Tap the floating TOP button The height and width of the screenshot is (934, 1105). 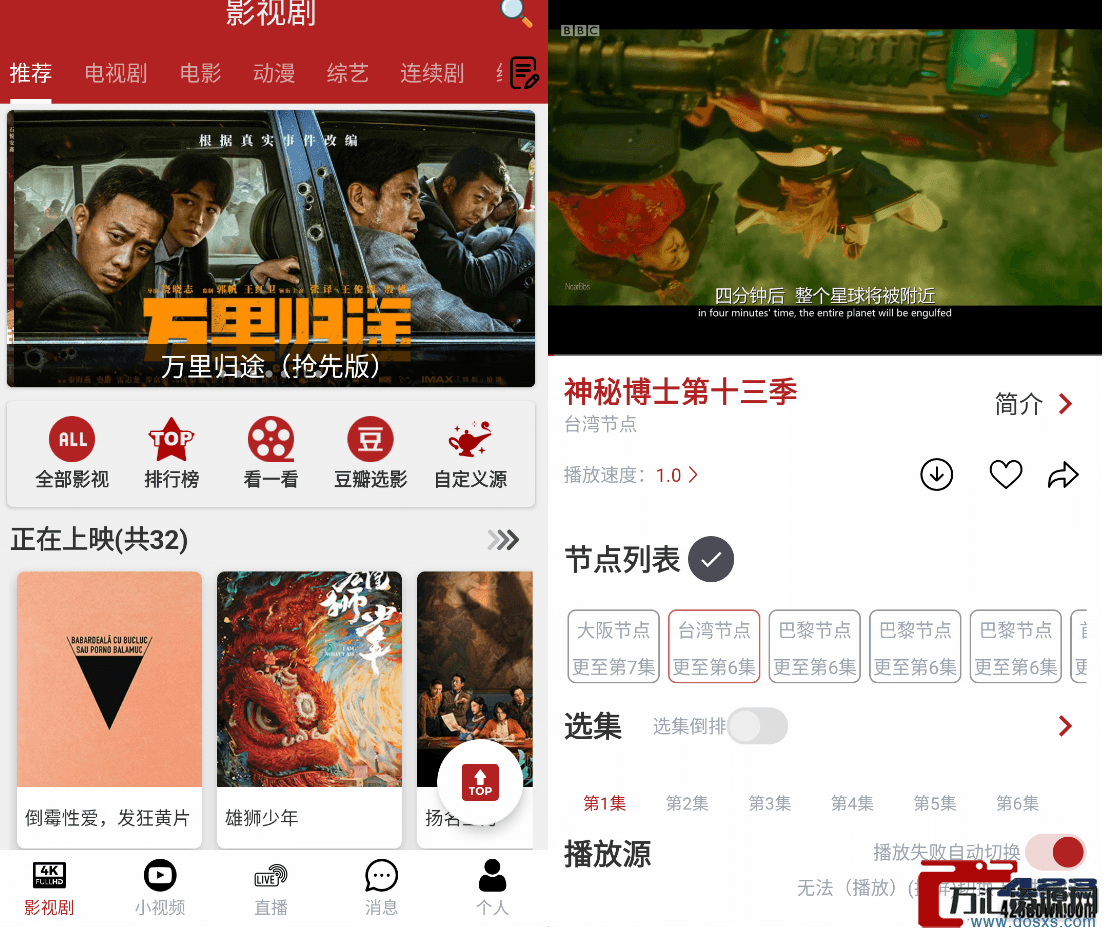click(480, 782)
